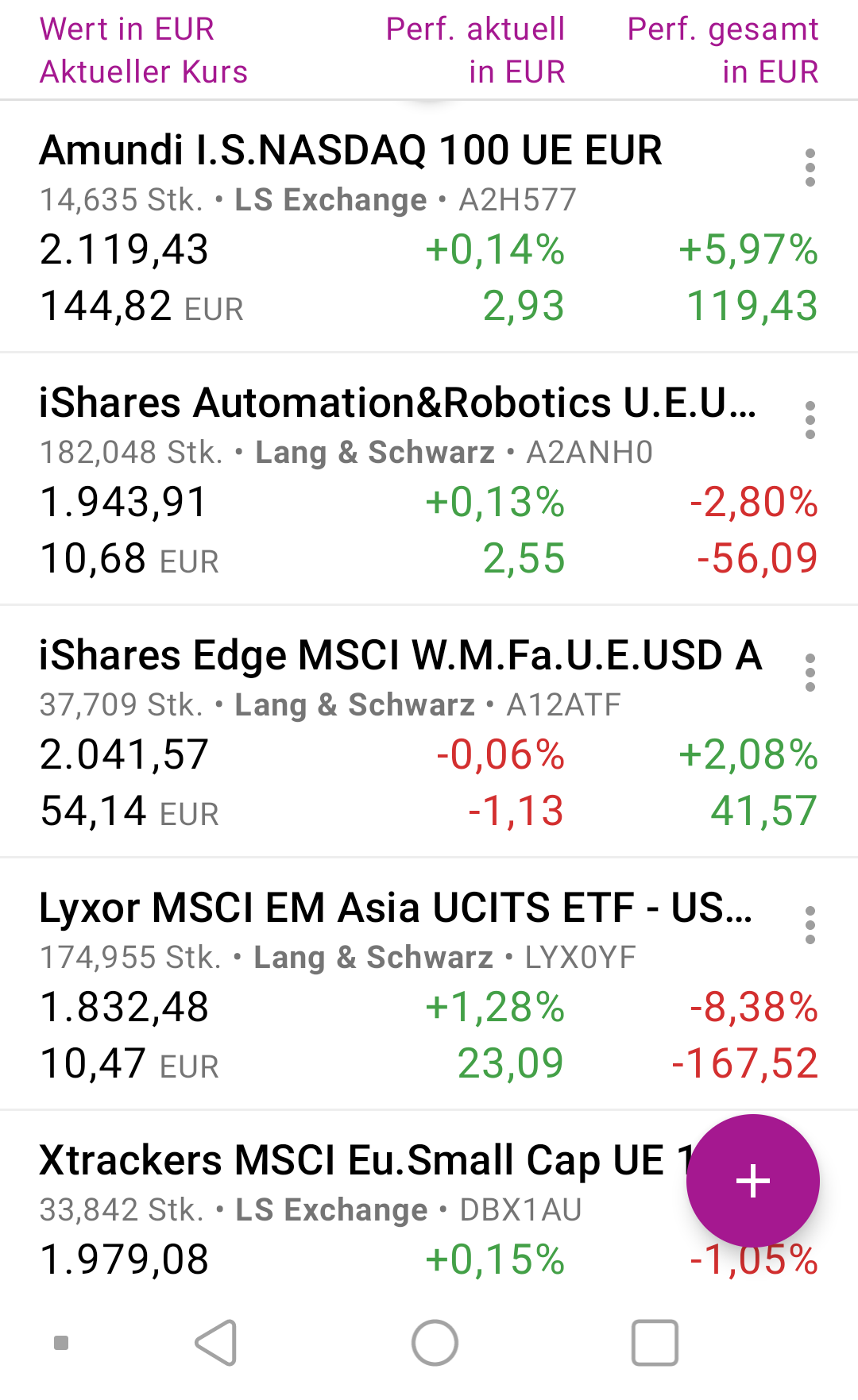
Task: Open overflow menu for iShares Edge MSCI
Action: point(810,673)
